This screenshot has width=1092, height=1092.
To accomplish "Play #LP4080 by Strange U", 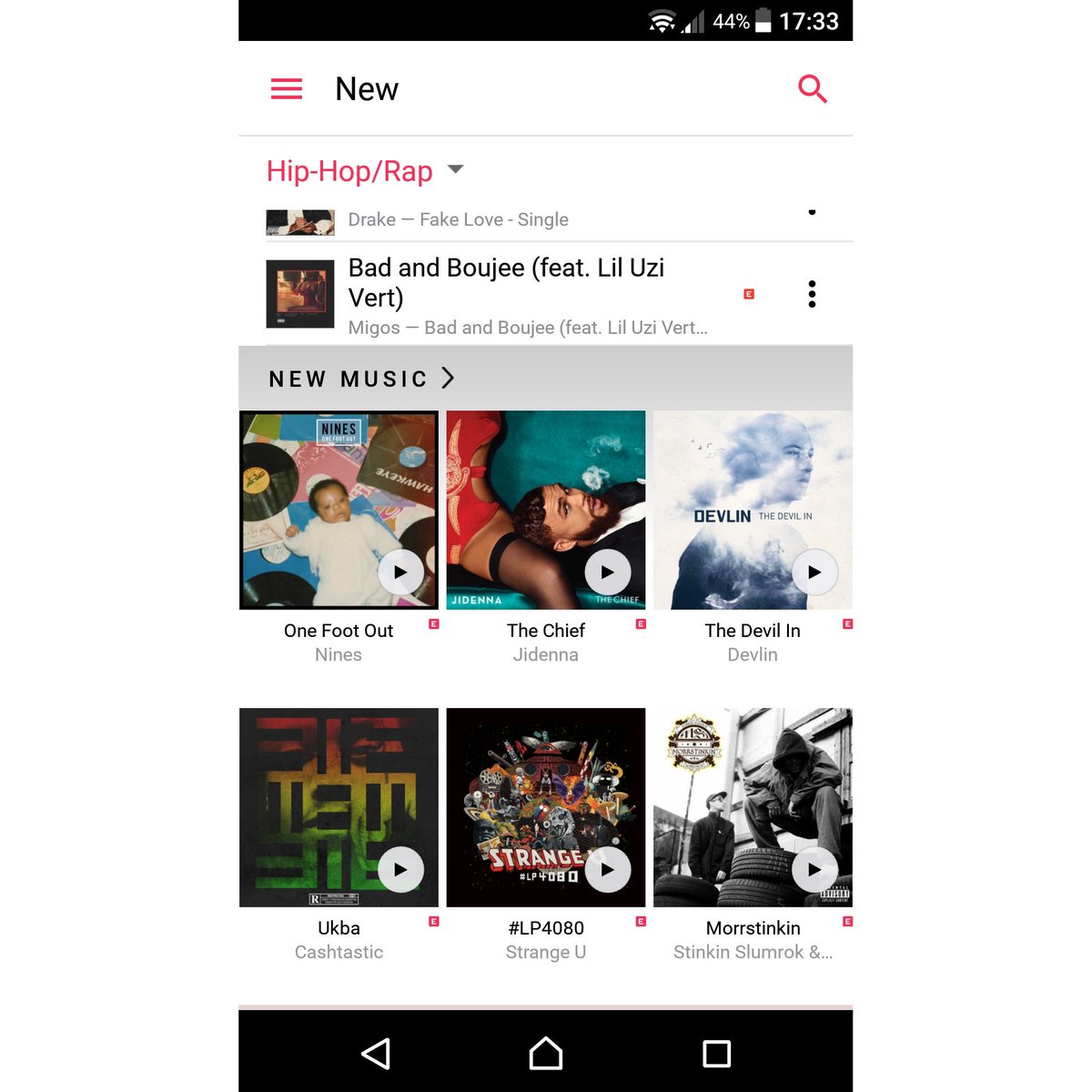I will tap(607, 870).
